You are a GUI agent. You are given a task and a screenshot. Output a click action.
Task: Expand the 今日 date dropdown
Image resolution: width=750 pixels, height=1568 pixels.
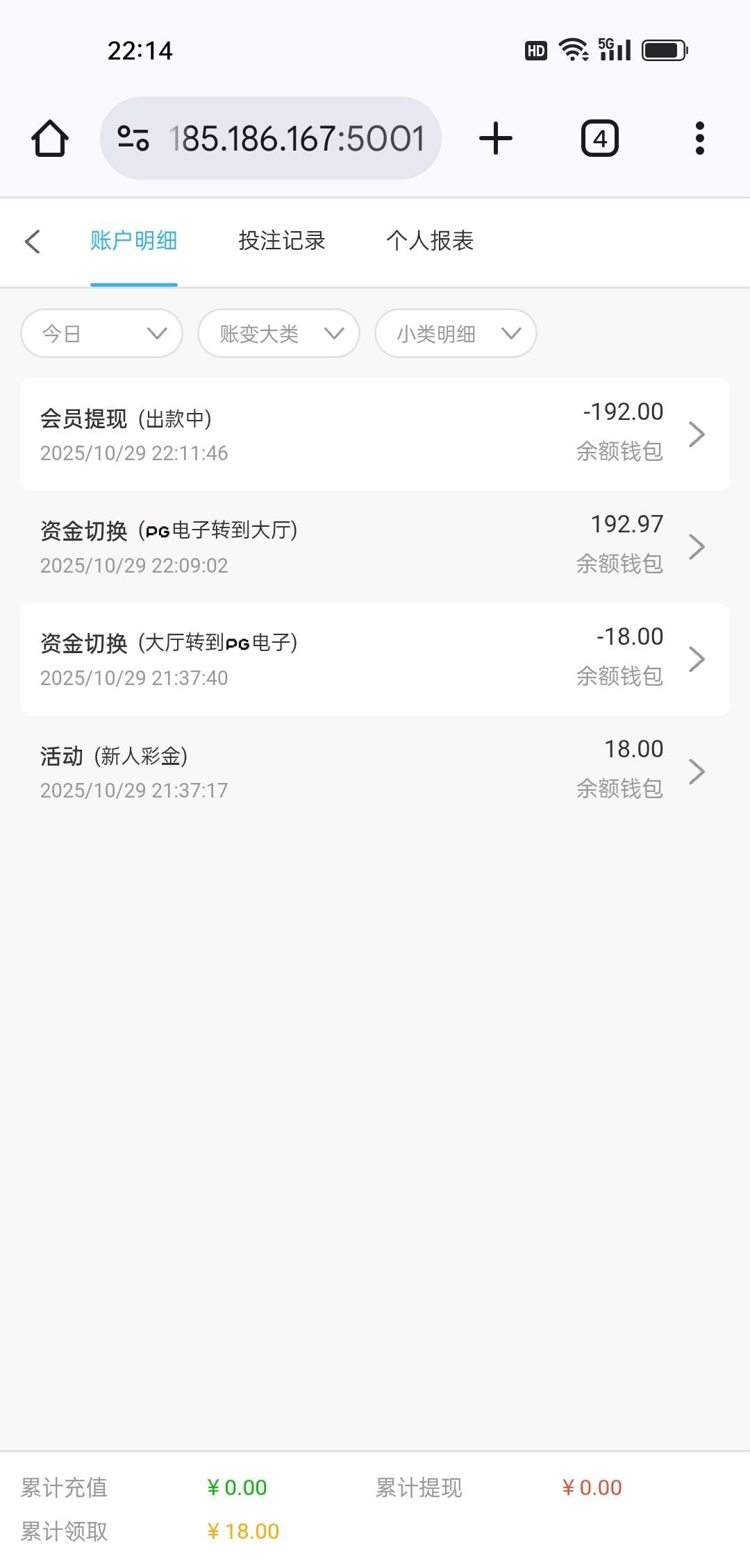(102, 334)
